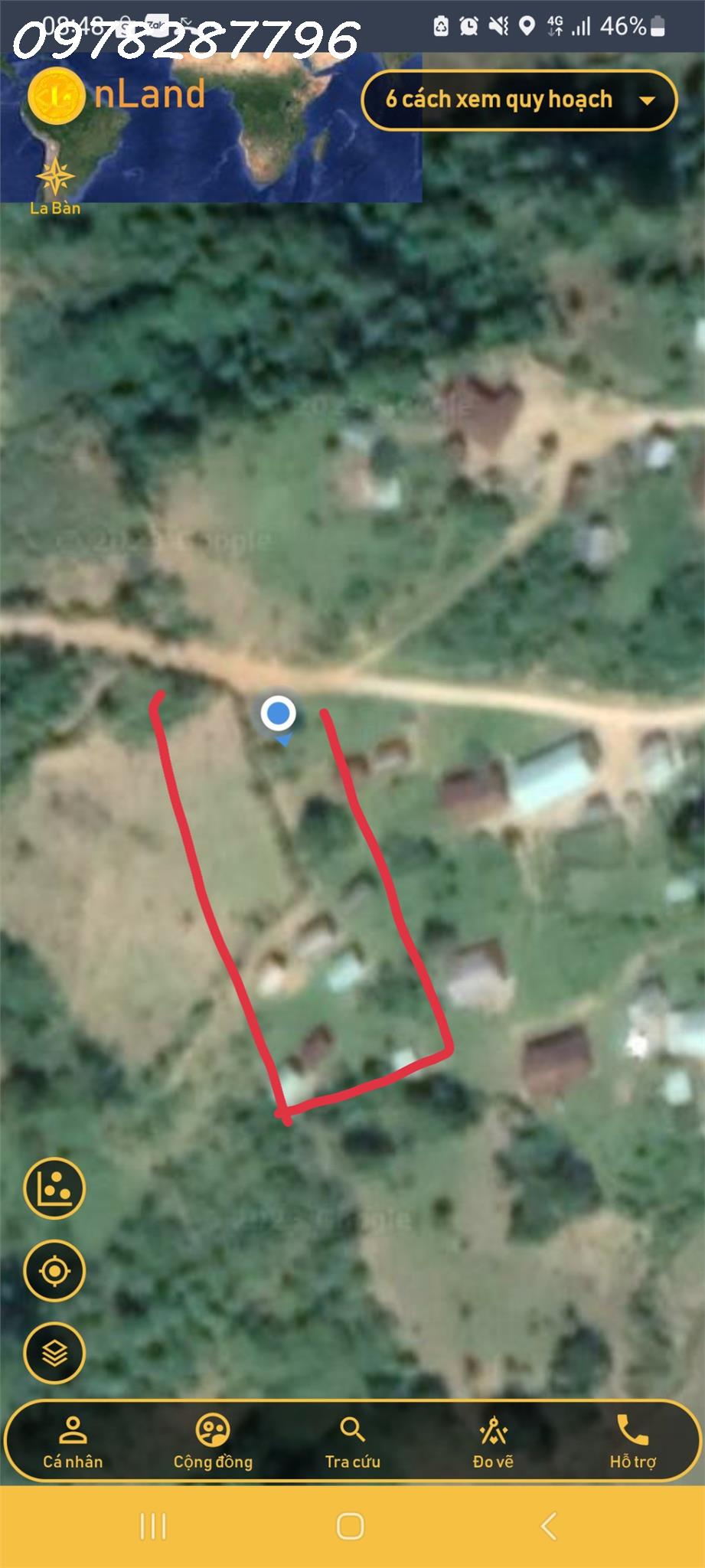The height and width of the screenshot is (1568, 705).
Task: Open the Tra cứu search tab
Action: point(352,1442)
